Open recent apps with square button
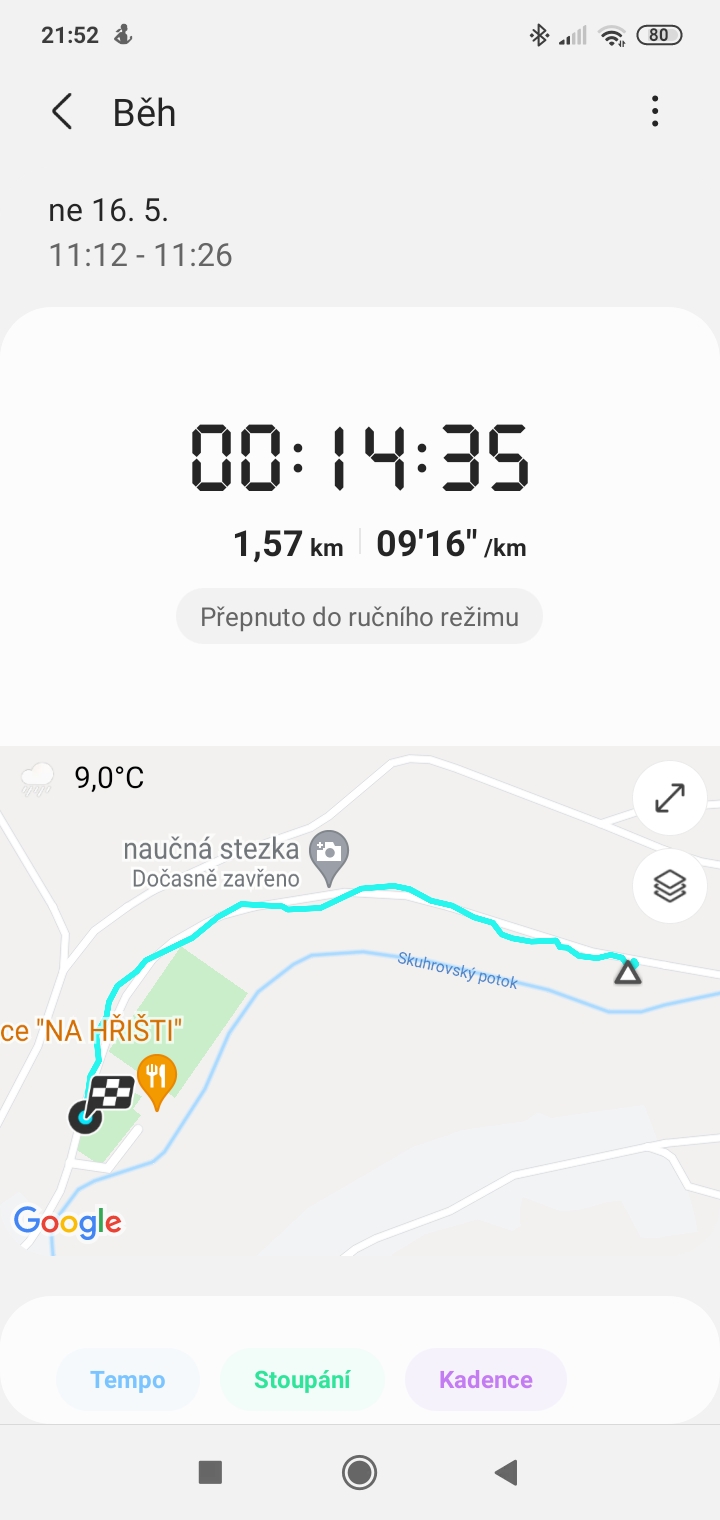Viewport: 720px width, 1520px height. click(210, 1472)
